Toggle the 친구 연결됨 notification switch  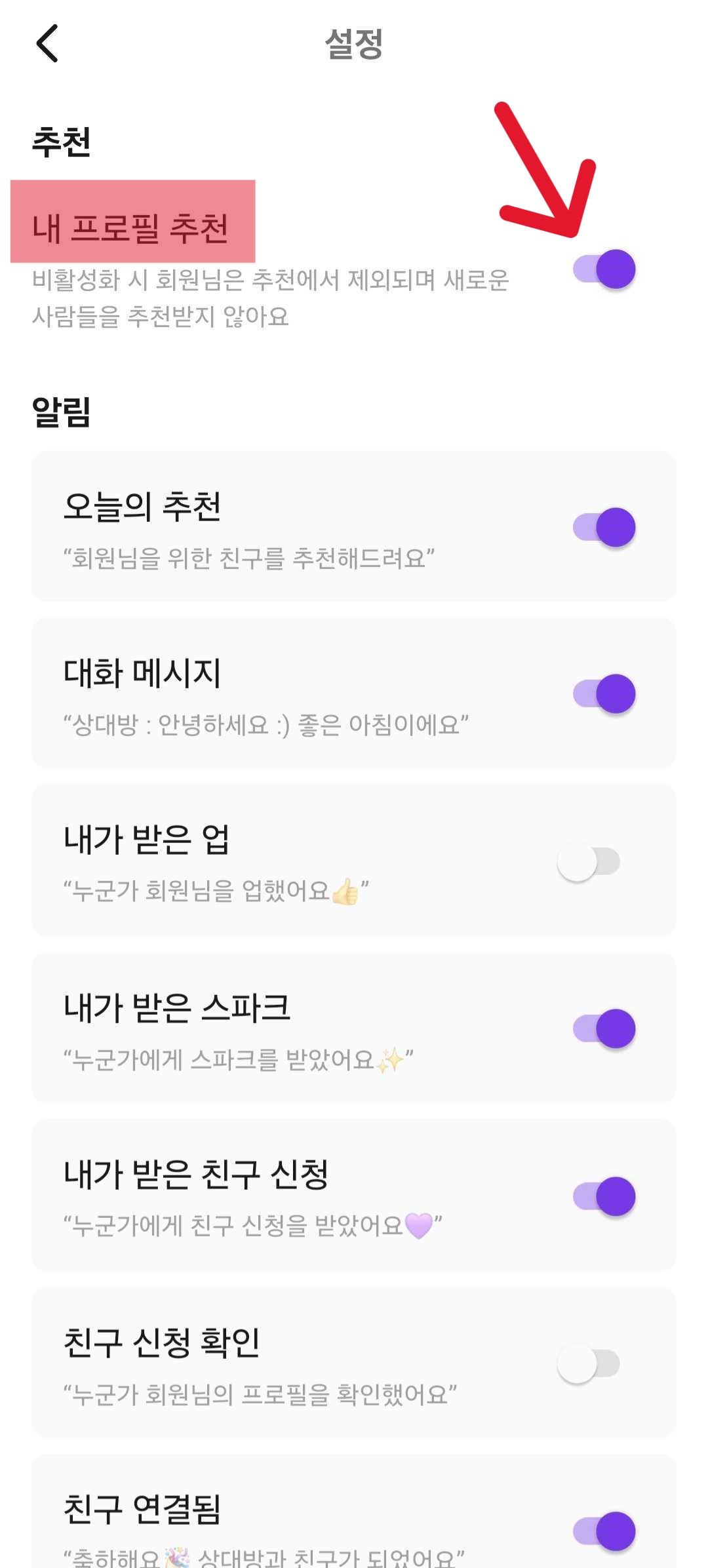(604, 1531)
